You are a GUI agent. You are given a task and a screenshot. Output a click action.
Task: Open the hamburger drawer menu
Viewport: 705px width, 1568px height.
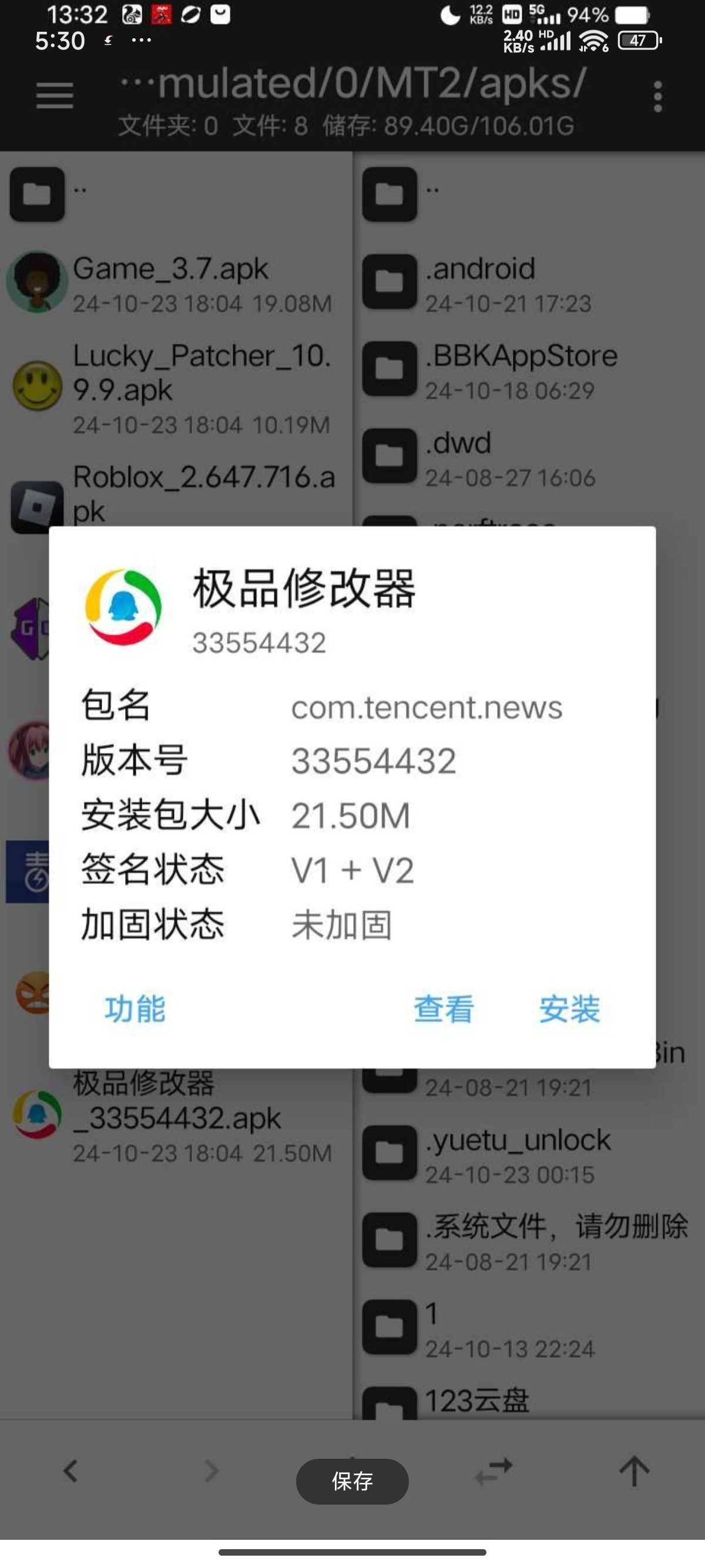click(54, 96)
